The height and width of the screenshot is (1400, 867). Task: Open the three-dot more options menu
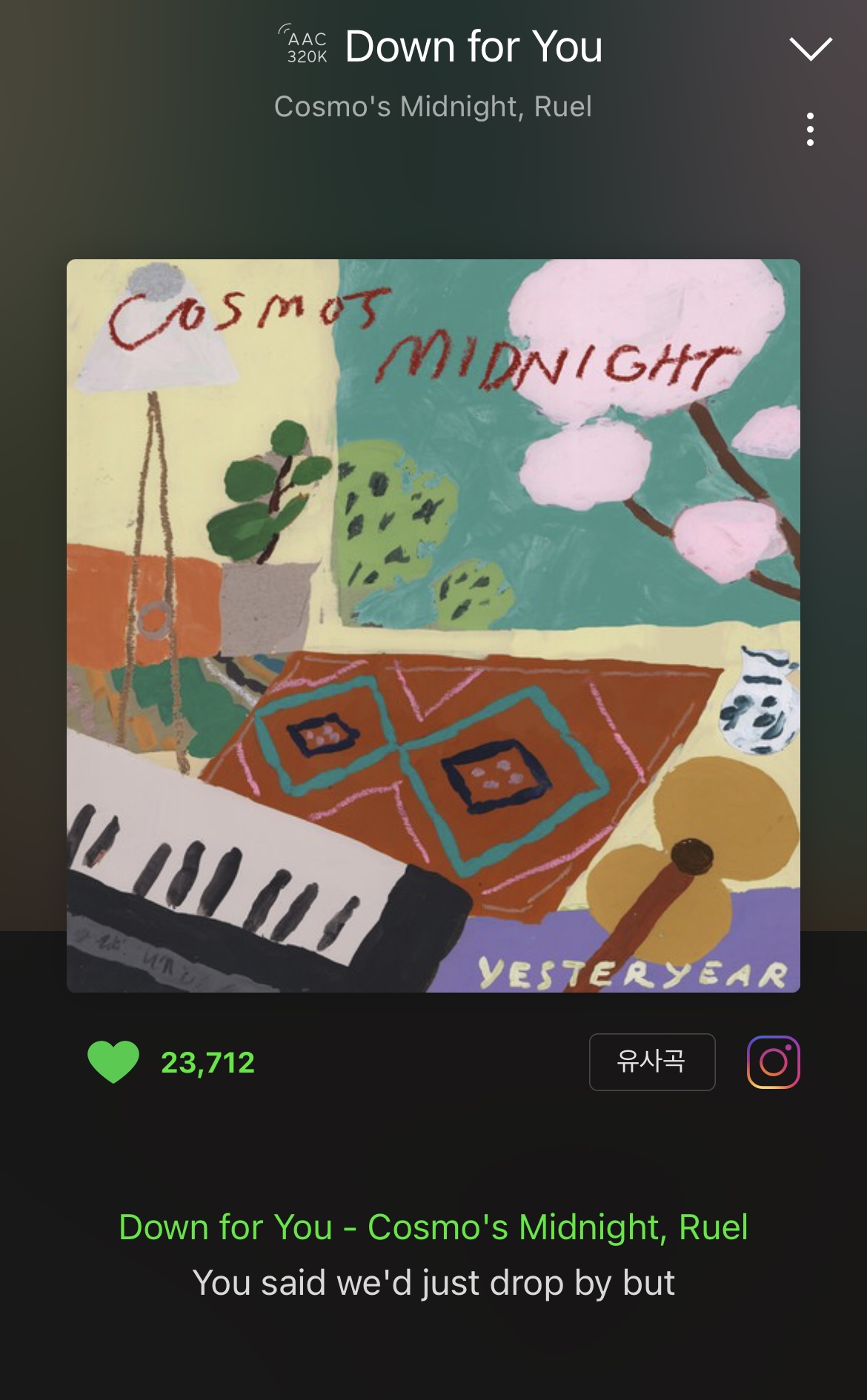coord(811,130)
